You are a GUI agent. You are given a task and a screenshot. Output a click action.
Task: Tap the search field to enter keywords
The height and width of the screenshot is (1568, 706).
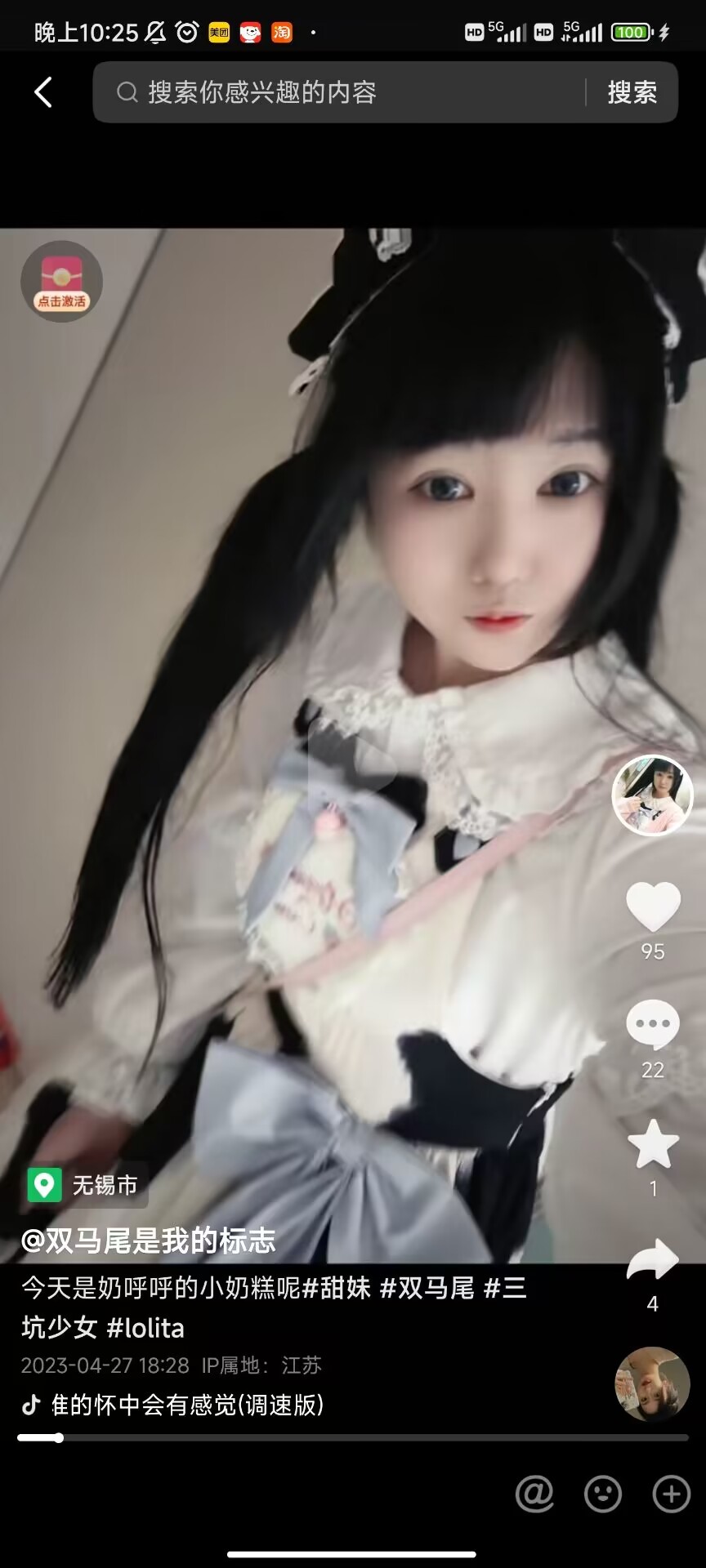point(343,92)
